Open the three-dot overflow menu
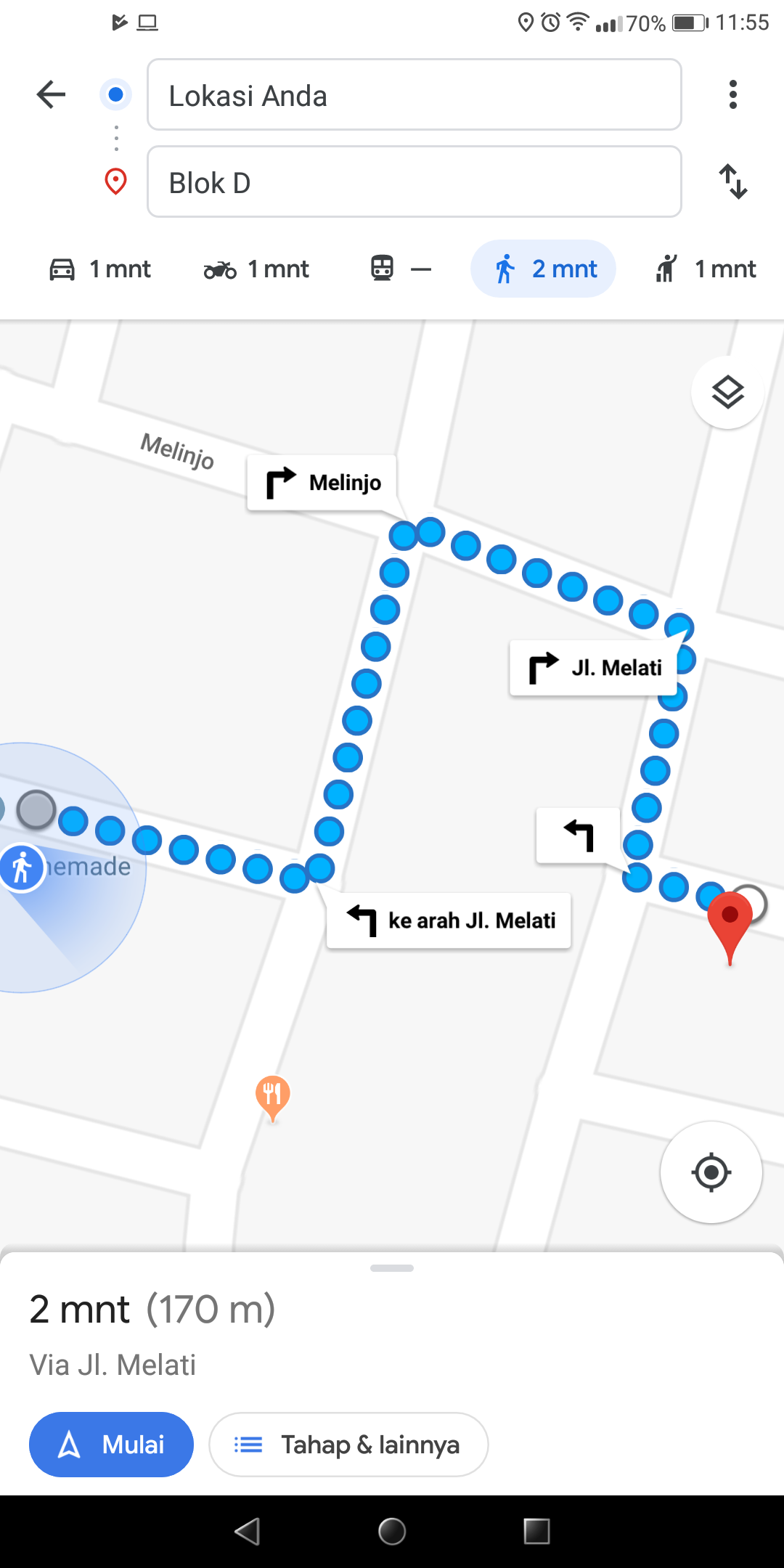The height and width of the screenshot is (1568, 784). (733, 94)
